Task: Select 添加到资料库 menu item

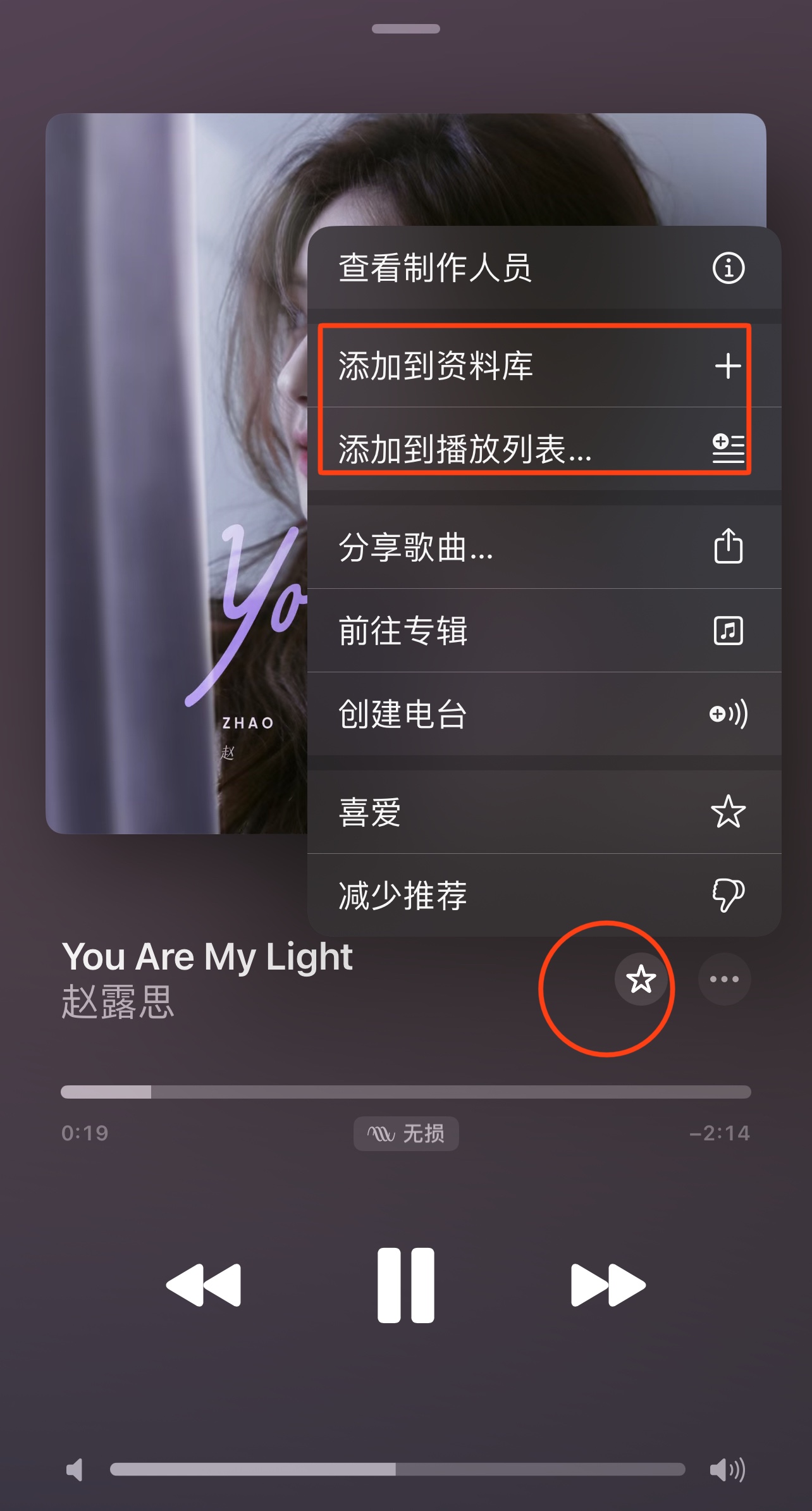Action: click(544, 366)
